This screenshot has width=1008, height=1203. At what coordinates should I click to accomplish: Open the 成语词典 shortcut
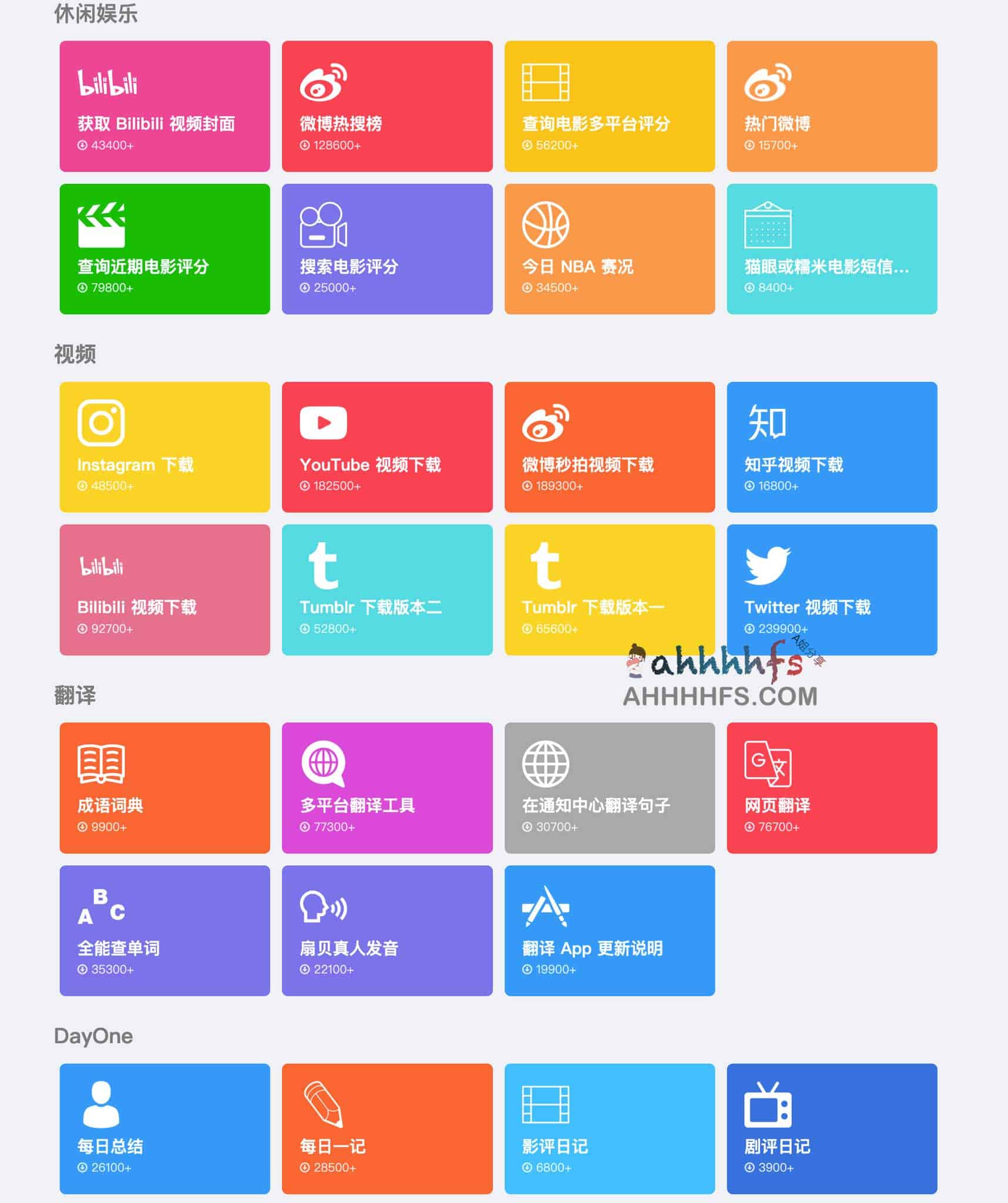point(164,788)
